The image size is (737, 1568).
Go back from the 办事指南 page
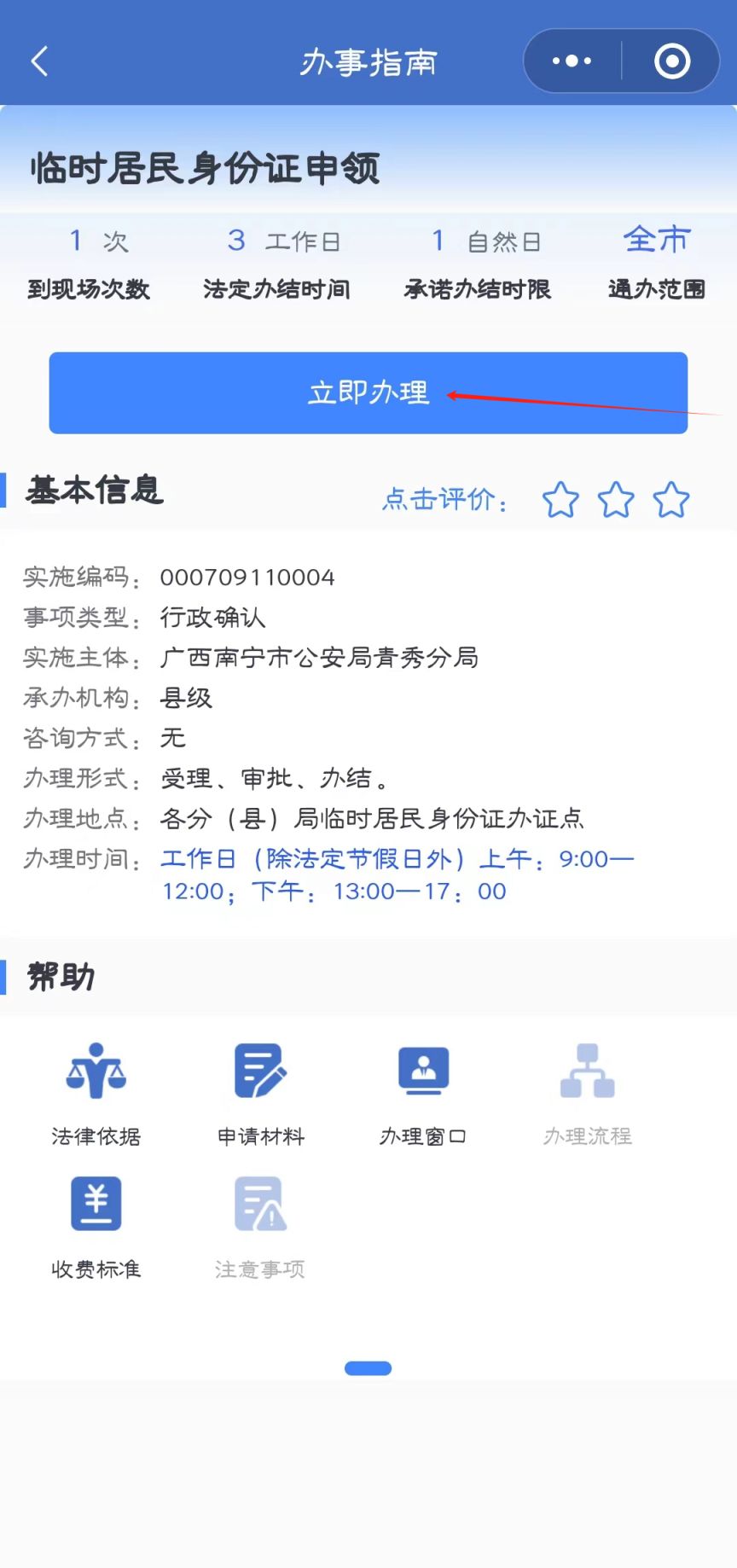[39, 61]
